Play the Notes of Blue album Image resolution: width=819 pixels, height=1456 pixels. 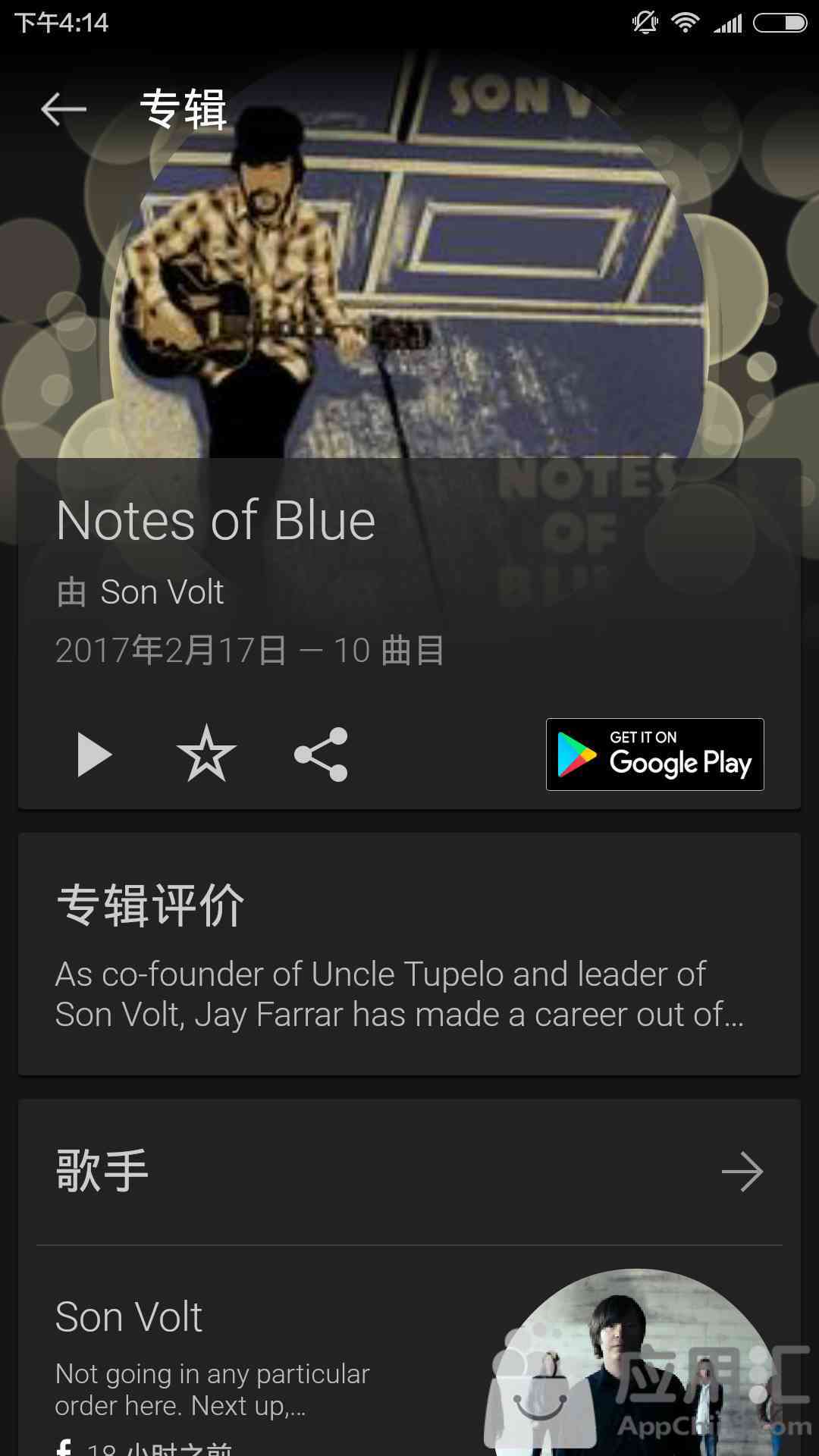click(x=94, y=755)
